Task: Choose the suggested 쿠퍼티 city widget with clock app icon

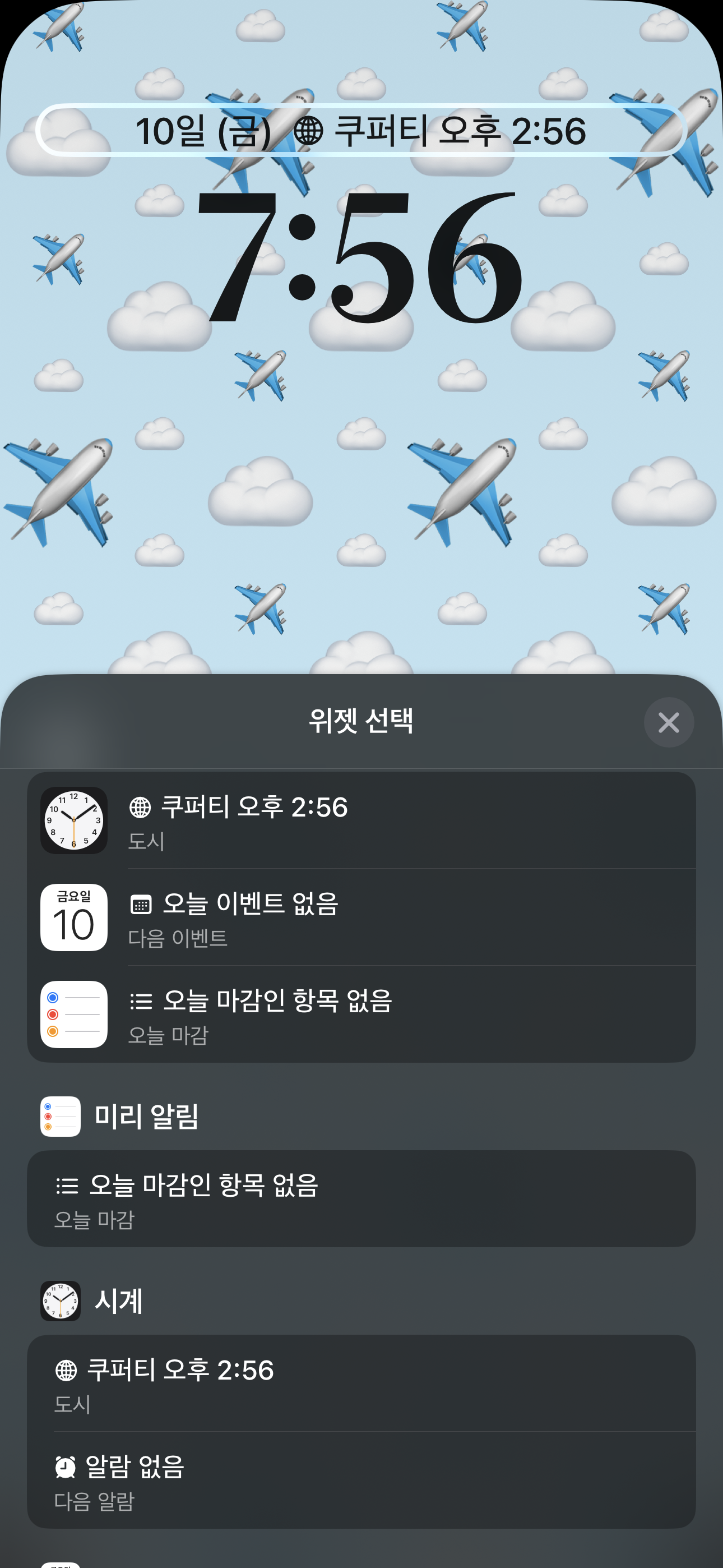Action: [361, 820]
